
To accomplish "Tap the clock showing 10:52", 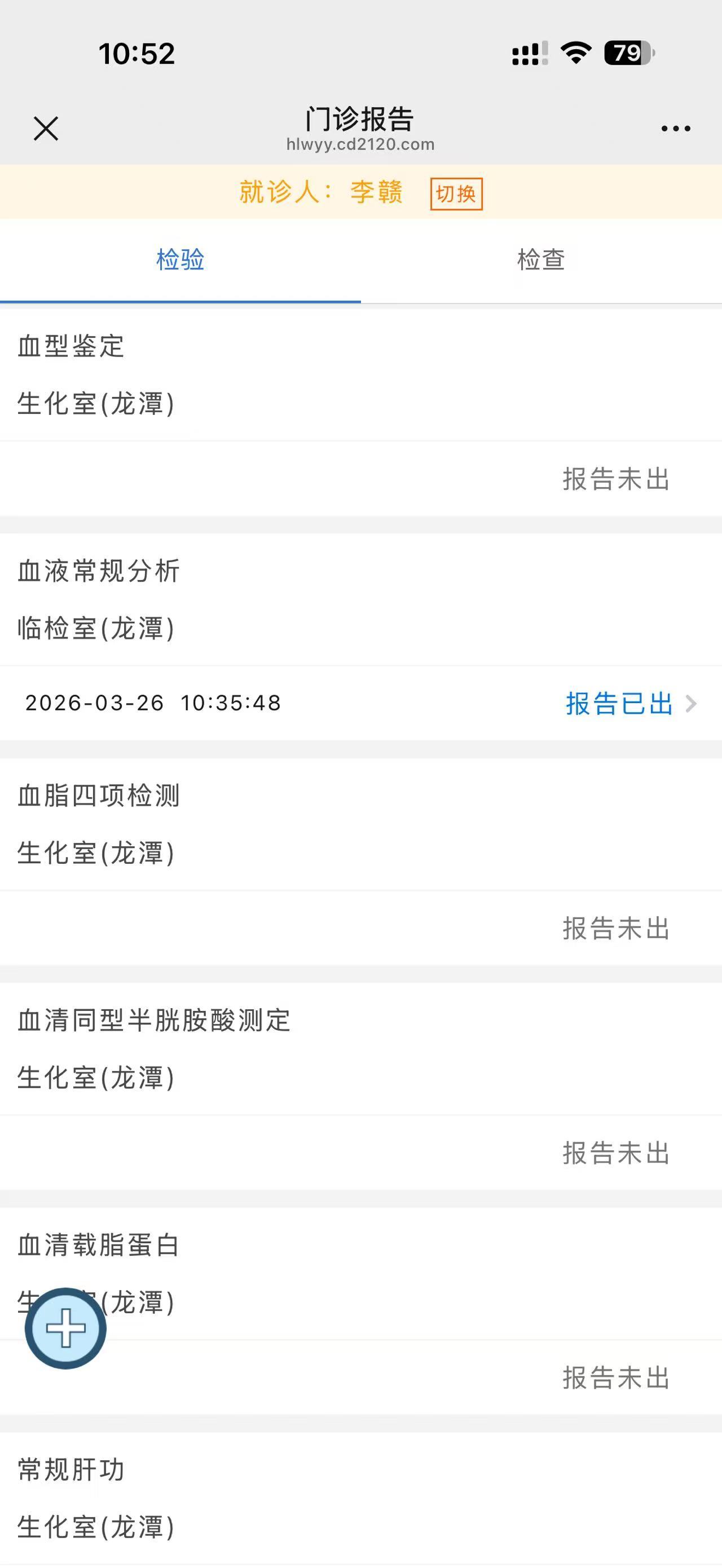I will [137, 54].
